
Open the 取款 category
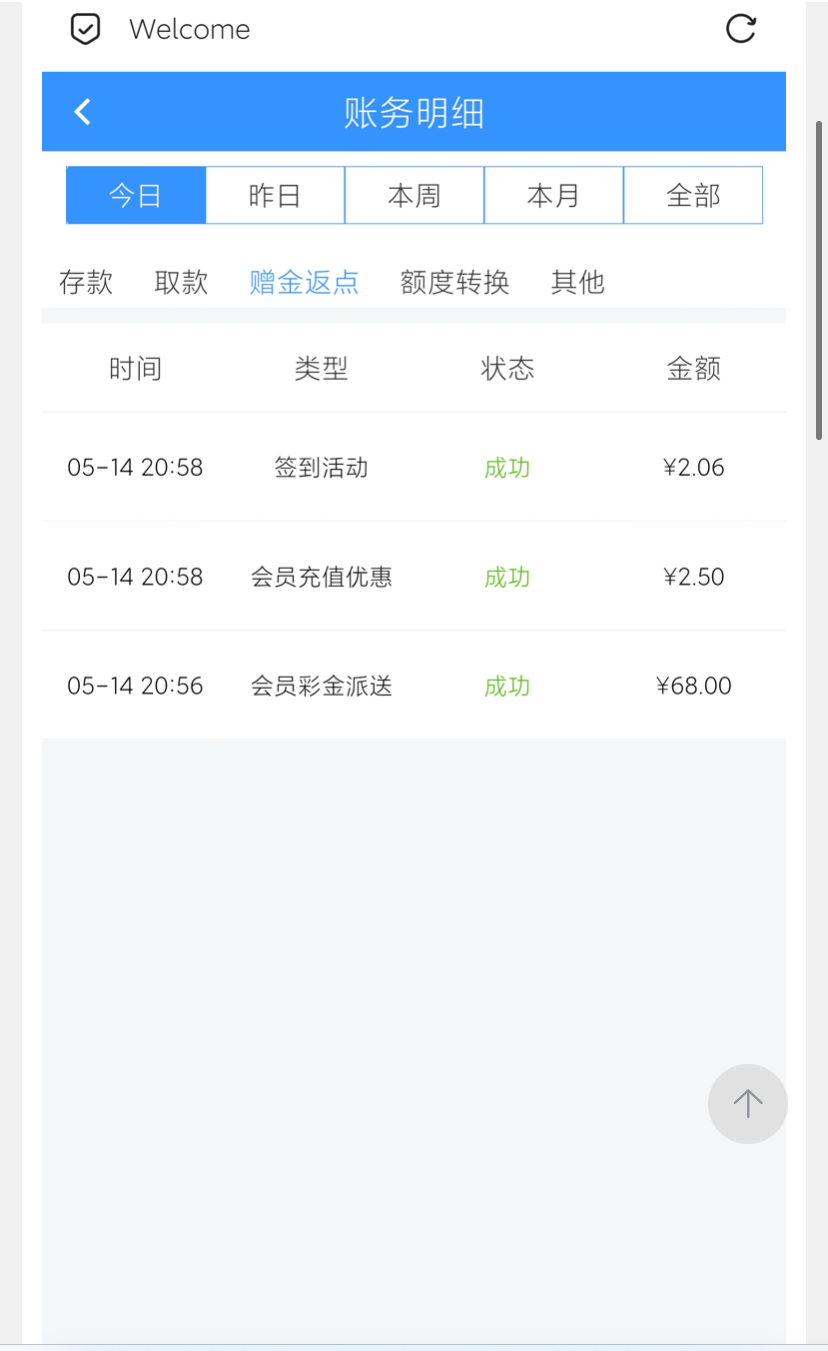[x=181, y=283]
